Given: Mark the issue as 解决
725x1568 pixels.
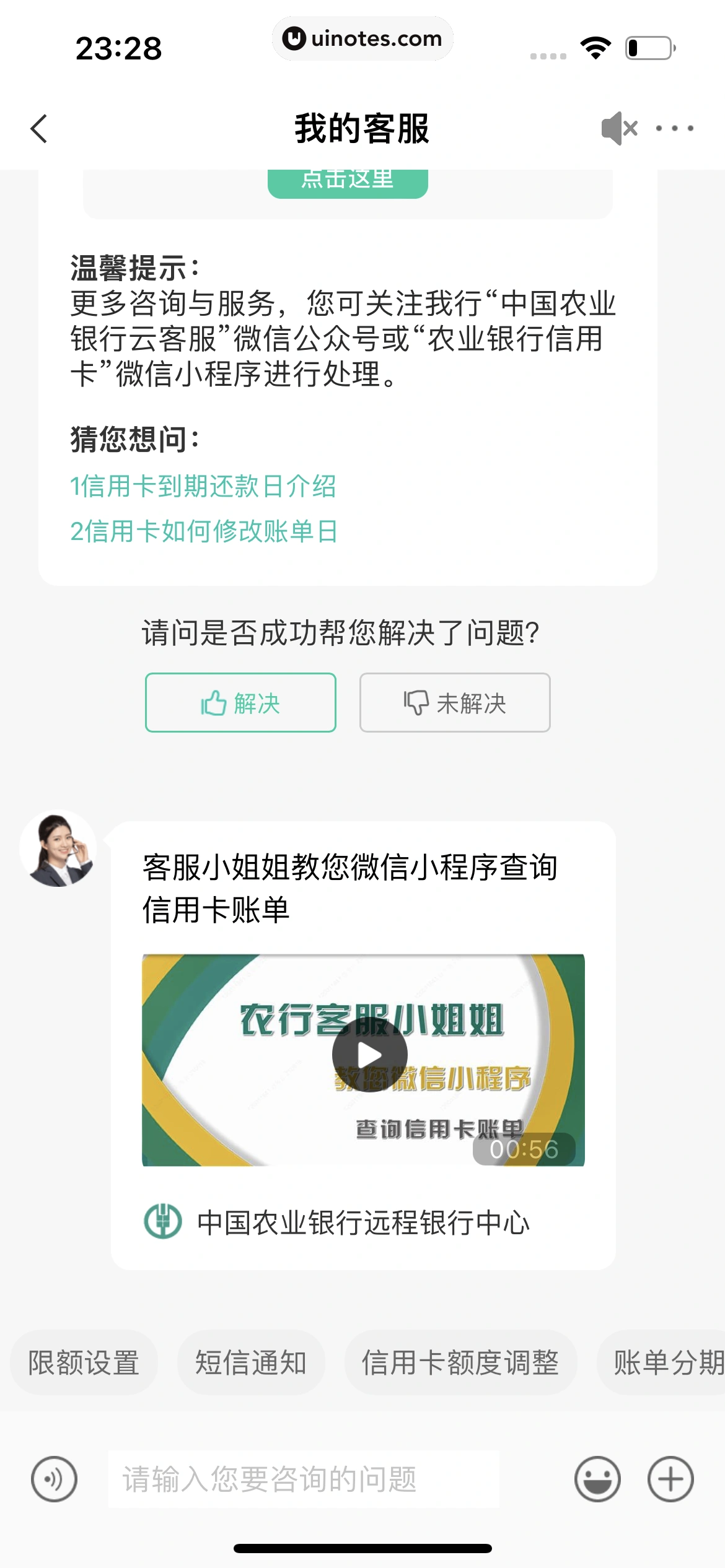Looking at the screenshot, I should (240, 703).
